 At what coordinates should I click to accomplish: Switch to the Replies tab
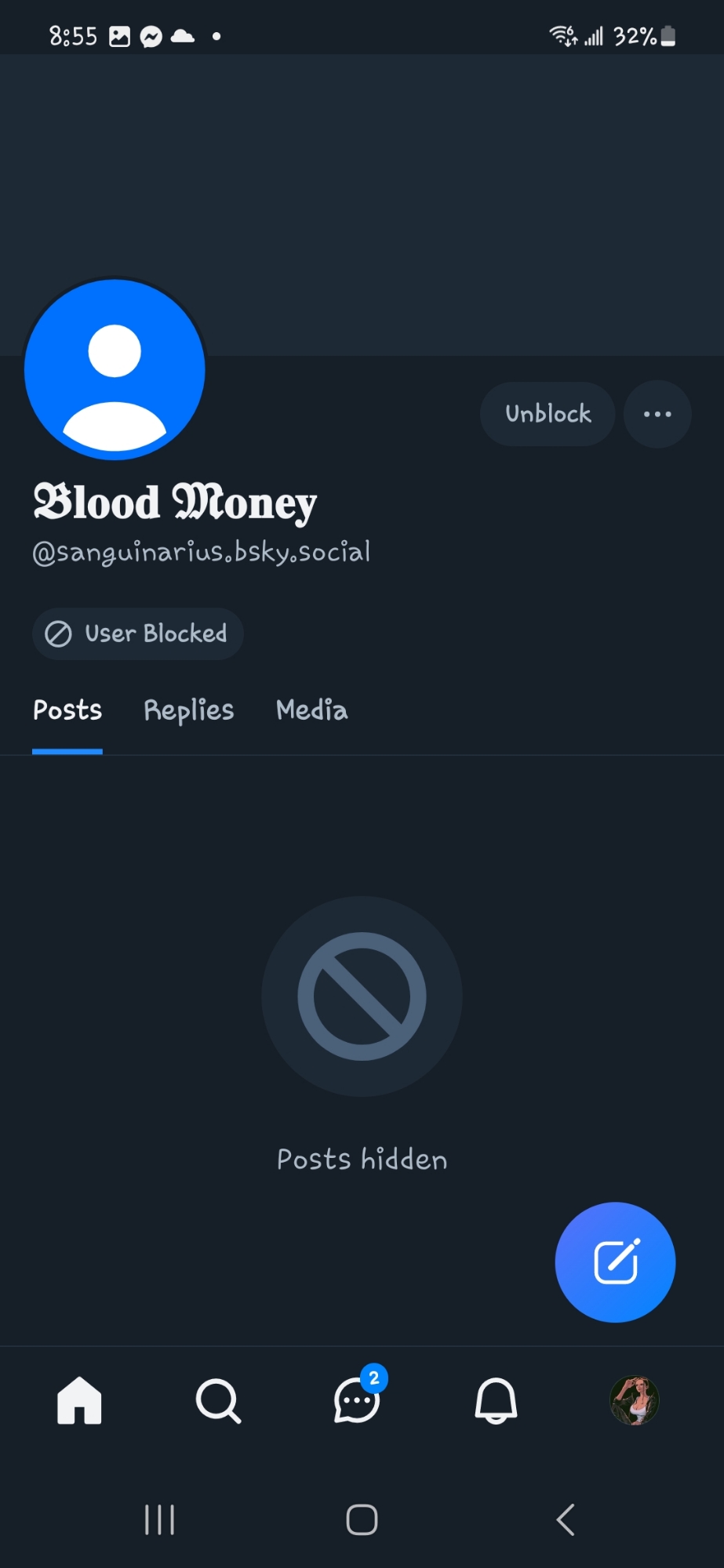189,710
